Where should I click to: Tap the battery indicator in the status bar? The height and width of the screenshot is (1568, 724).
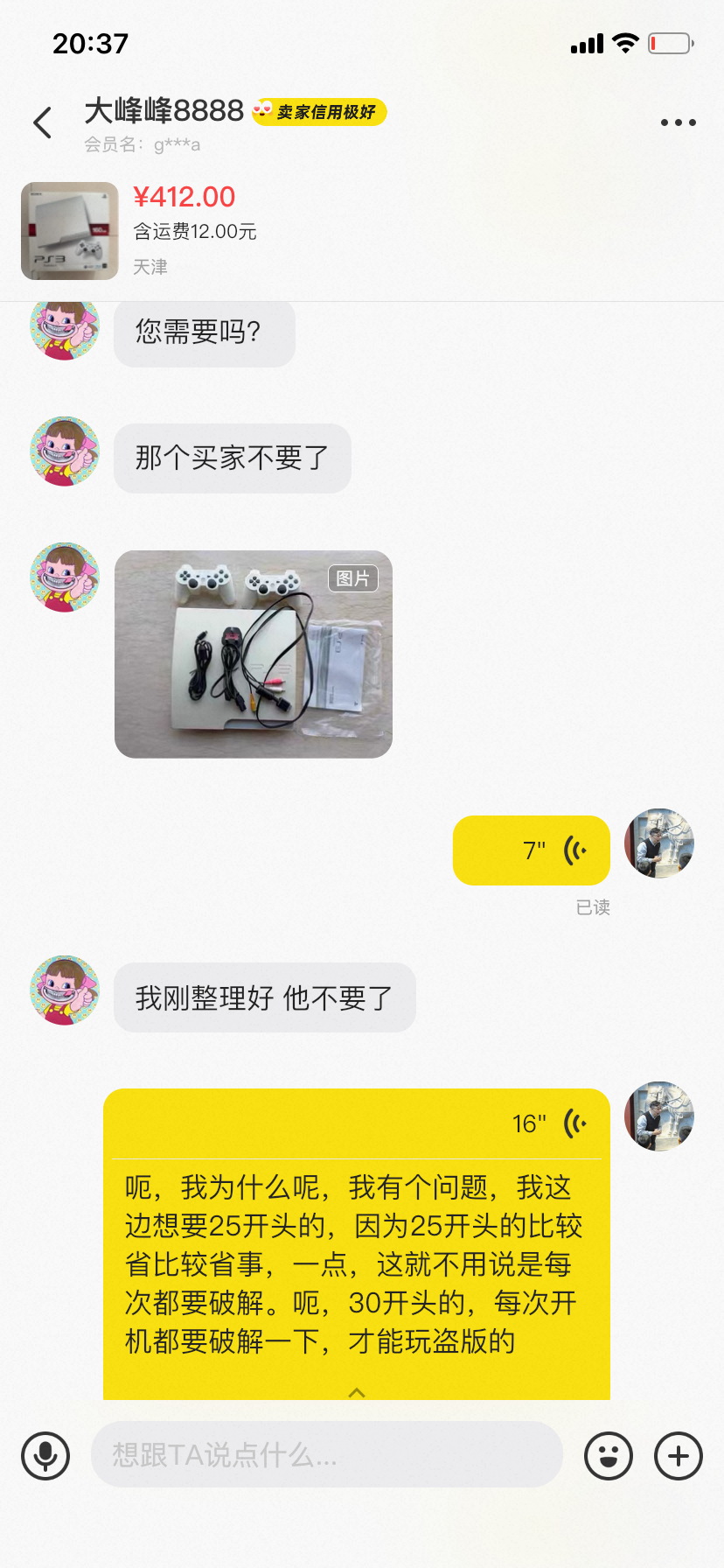670,42
